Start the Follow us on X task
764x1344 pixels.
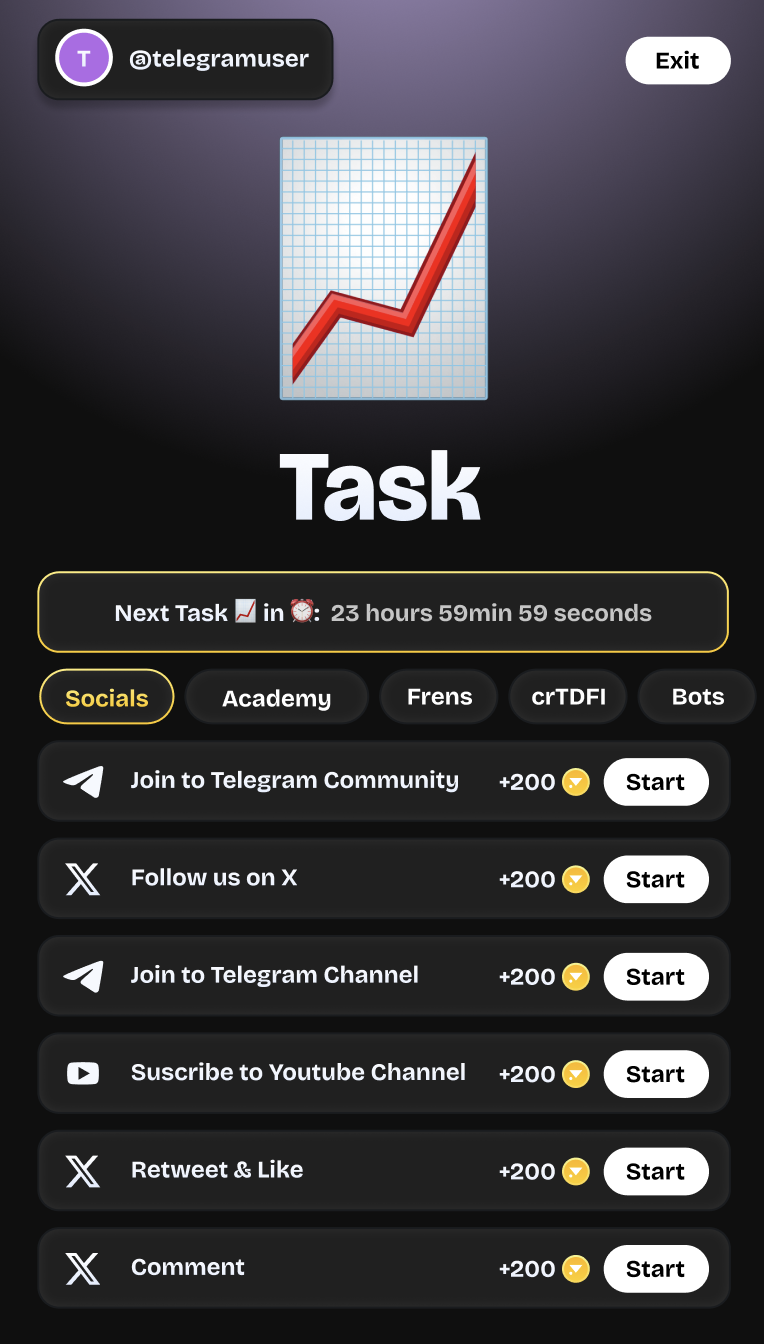(x=655, y=879)
